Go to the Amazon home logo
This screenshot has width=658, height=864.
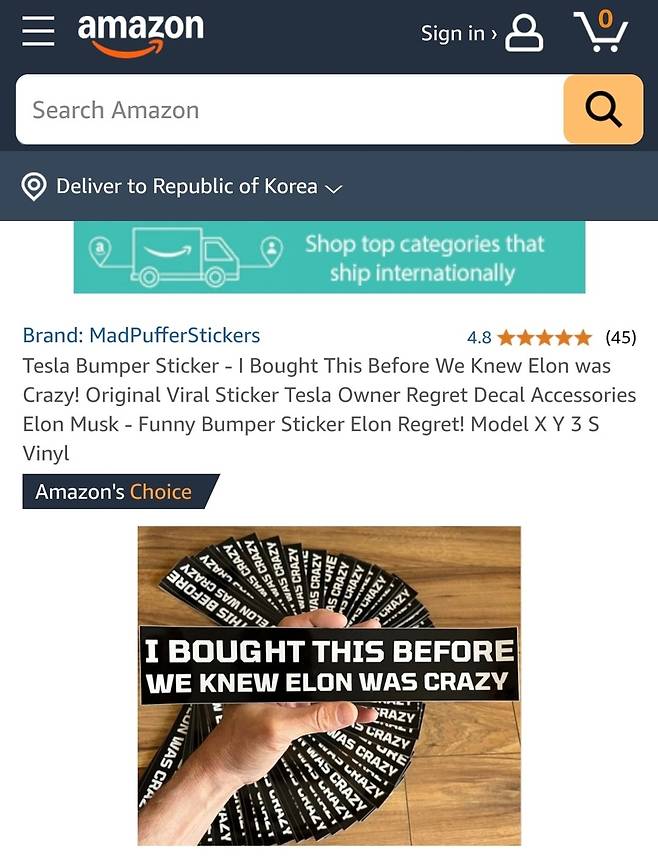tap(140, 33)
